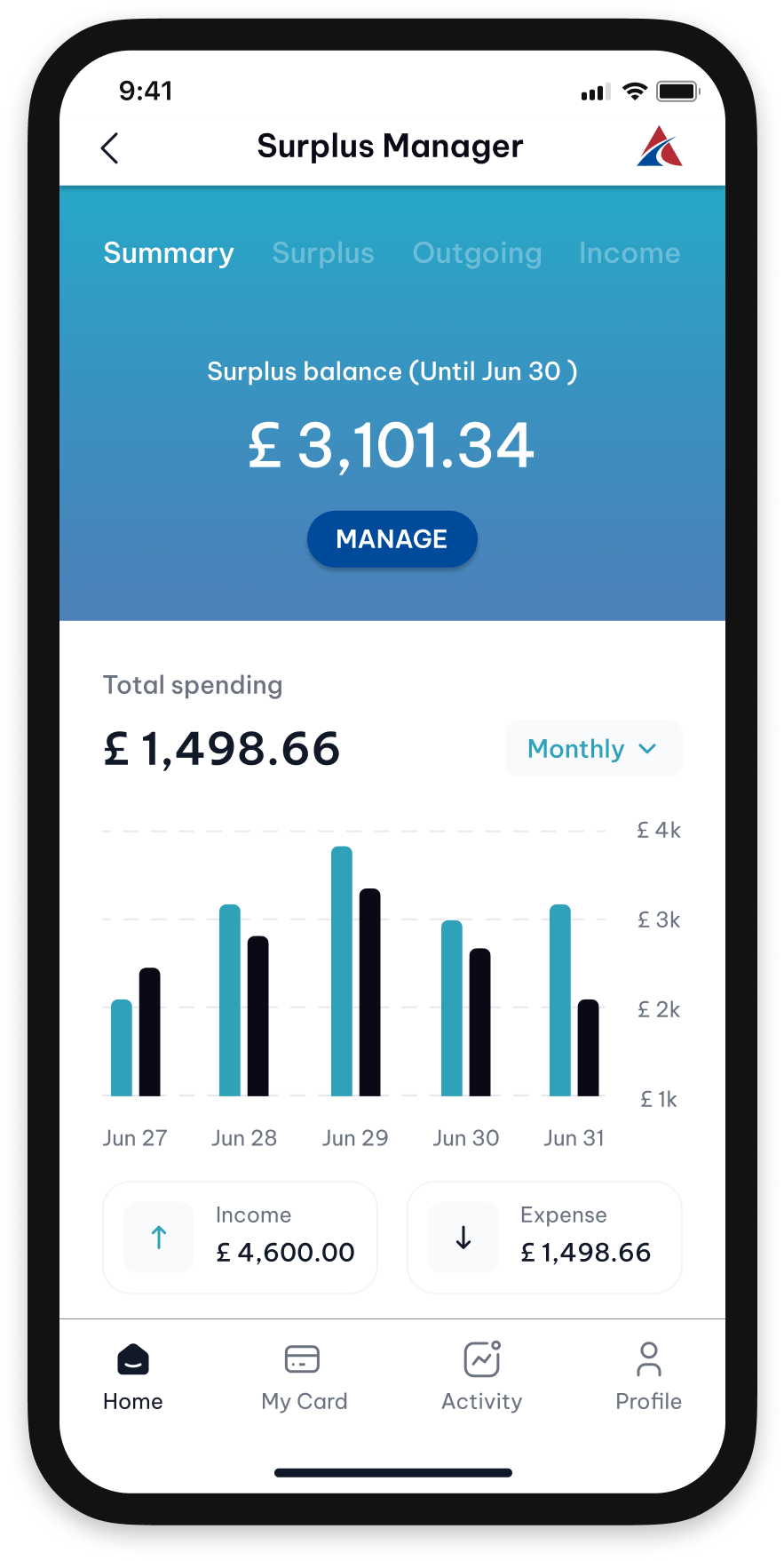The width and height of the screenshot is (784, 1561).
Task: Go back using the top-left arrow
Action: (110, 148)
